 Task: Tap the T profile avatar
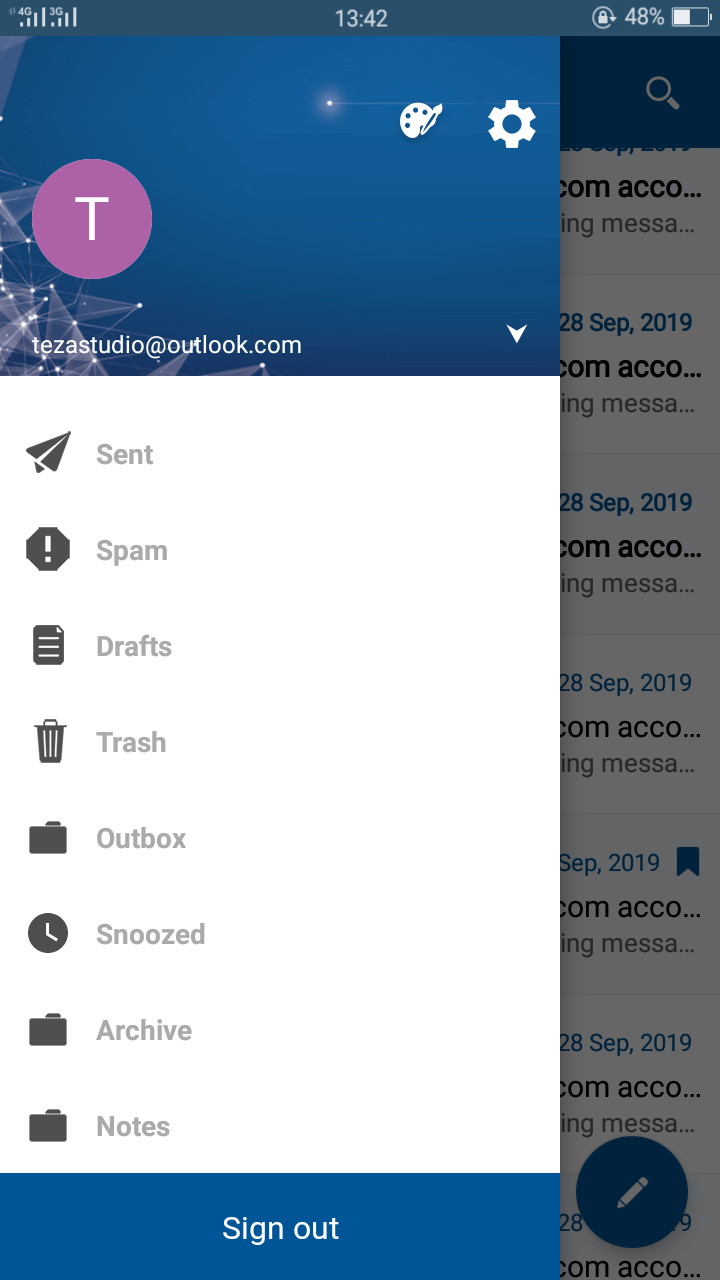[x=92, y=219]
